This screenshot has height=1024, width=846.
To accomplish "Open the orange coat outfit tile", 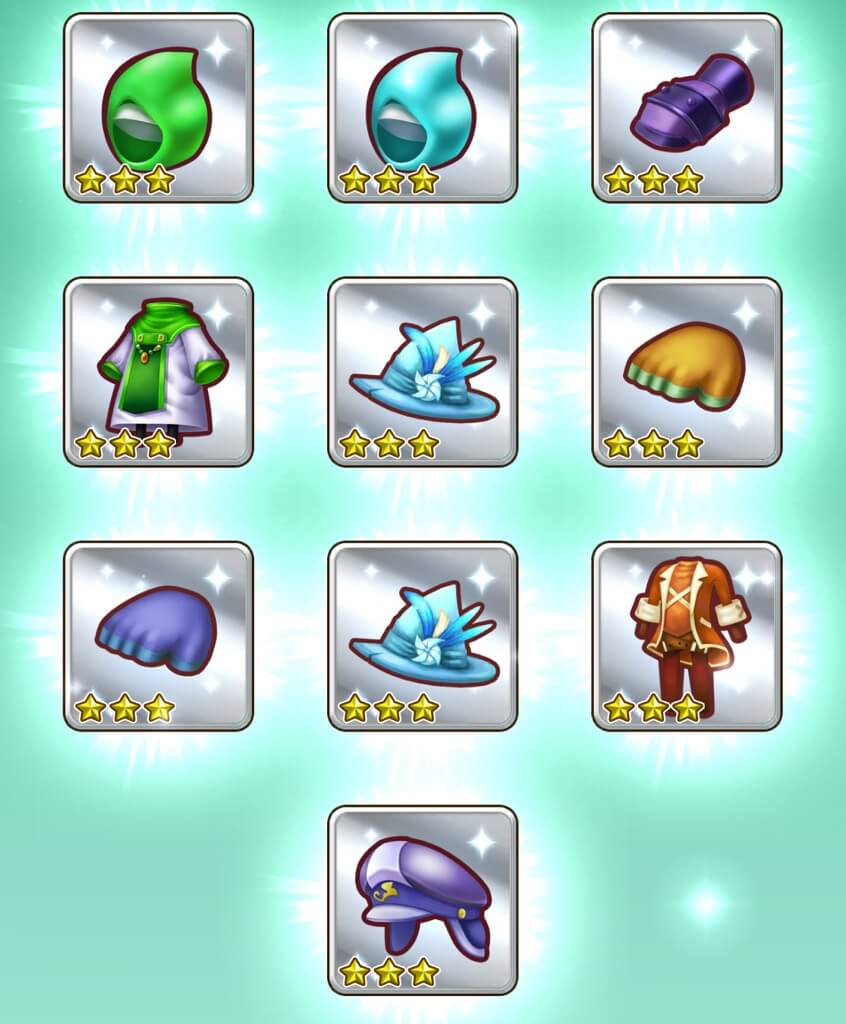I will [686, 635].
